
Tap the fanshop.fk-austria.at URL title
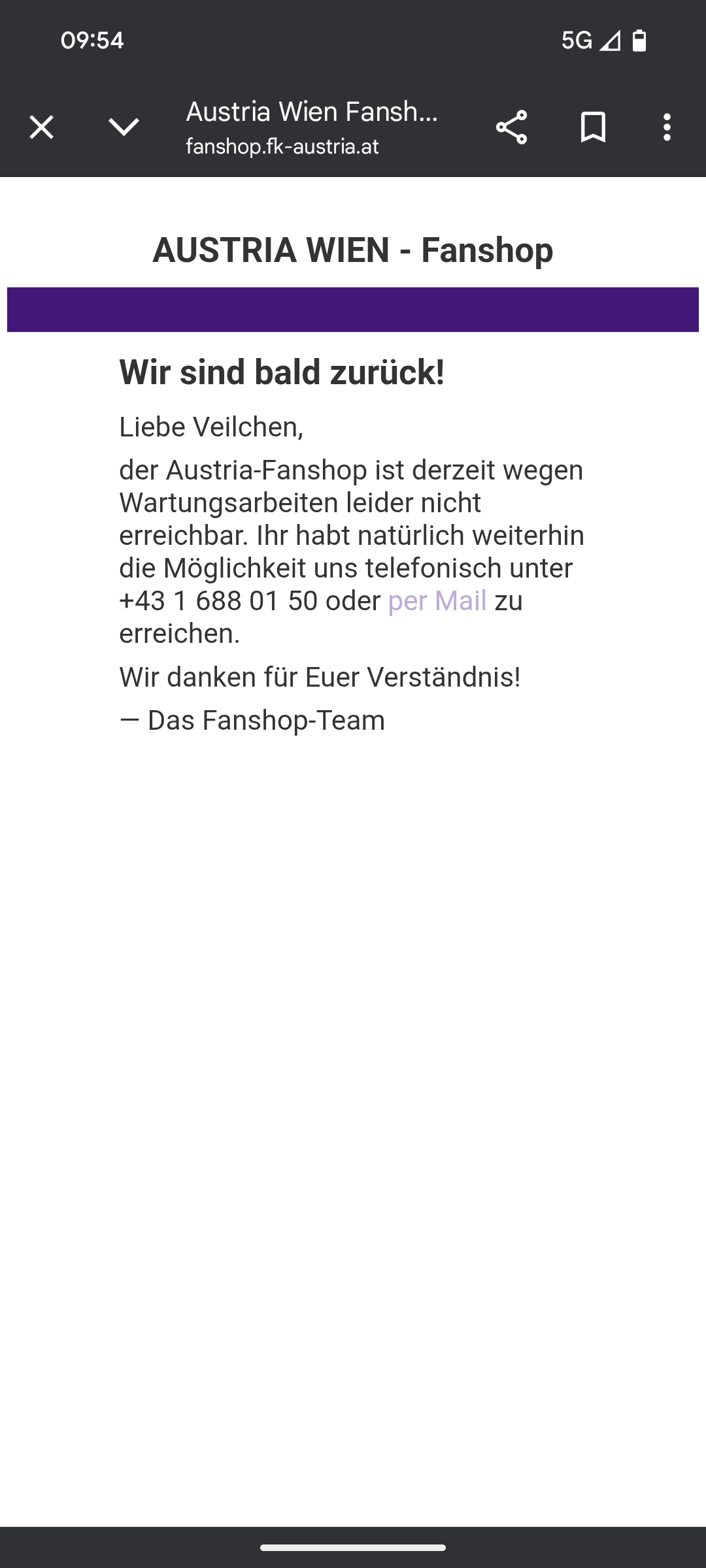(x=282, y=146)
